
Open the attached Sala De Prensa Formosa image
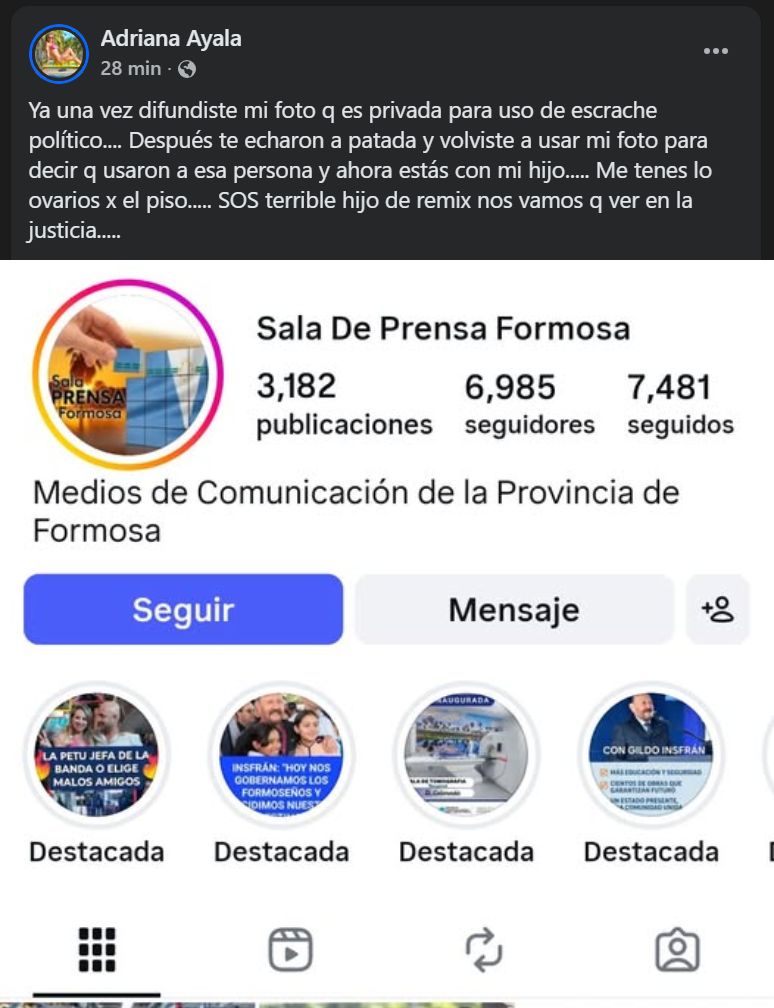pyautogui.click(x=387, y=632)
